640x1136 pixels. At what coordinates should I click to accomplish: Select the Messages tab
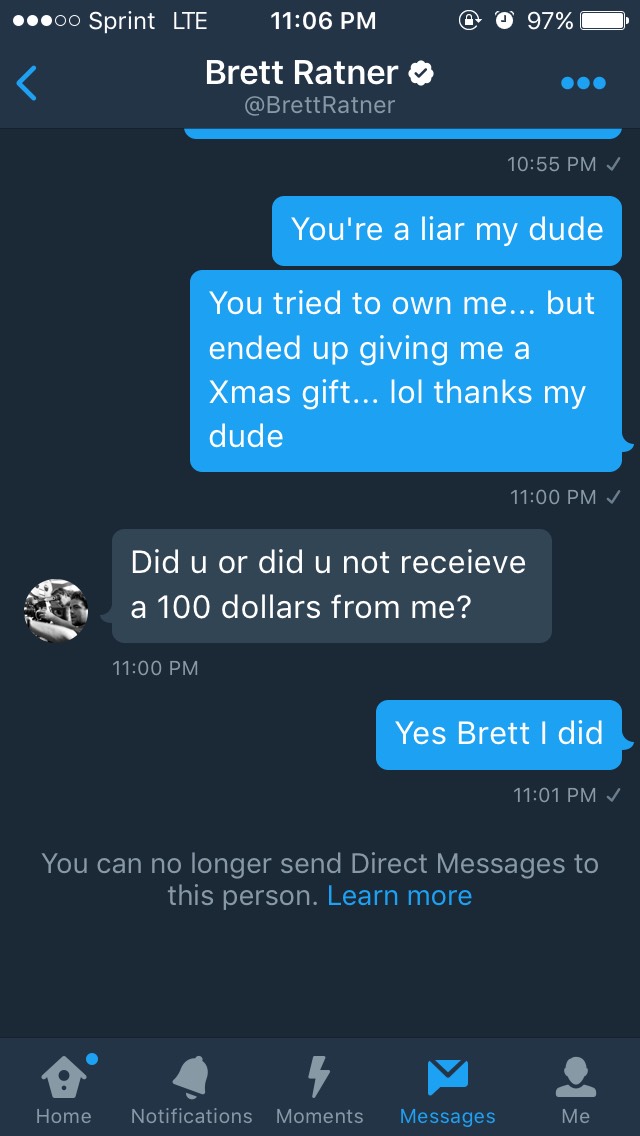[x=447, y=1089]
